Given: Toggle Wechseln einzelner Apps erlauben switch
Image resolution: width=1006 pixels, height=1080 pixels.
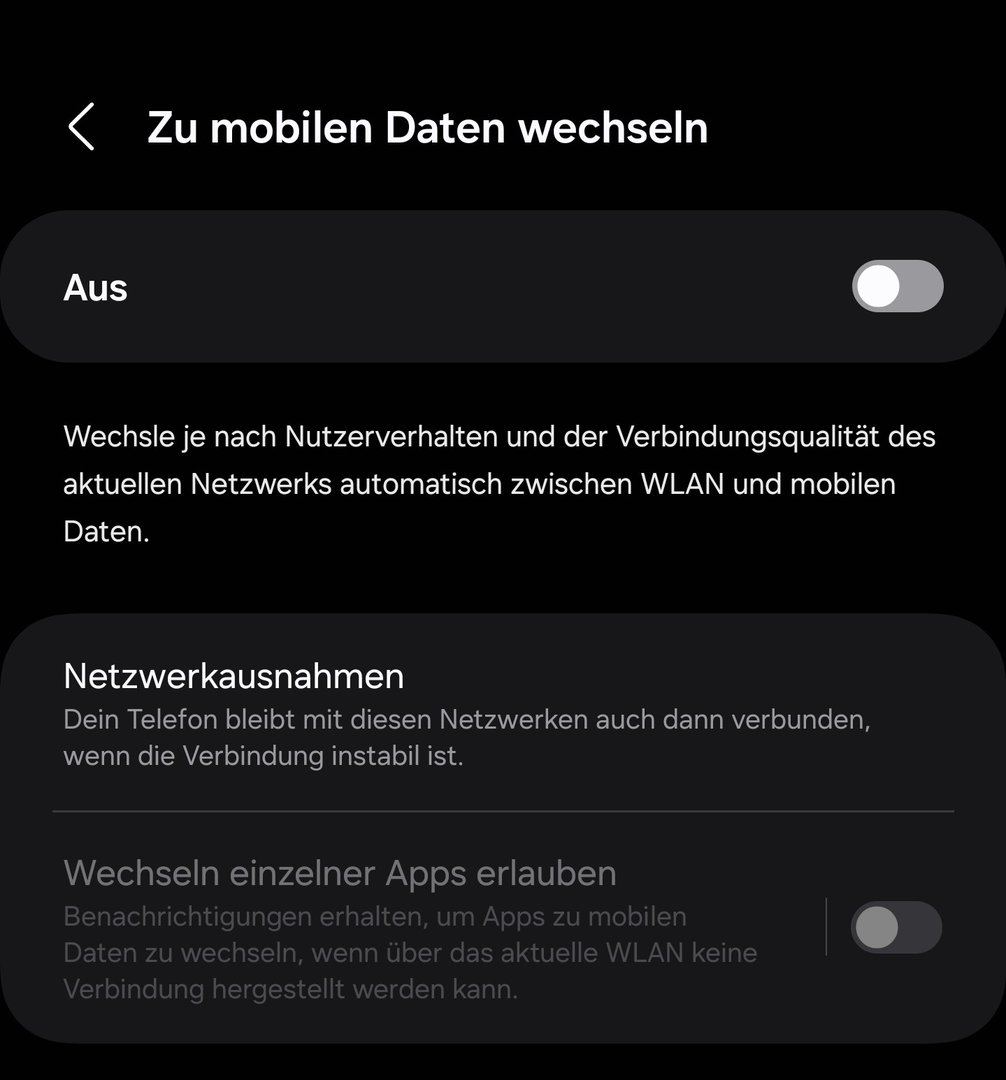Looking at the screenshot, I should tap(895, 927).
